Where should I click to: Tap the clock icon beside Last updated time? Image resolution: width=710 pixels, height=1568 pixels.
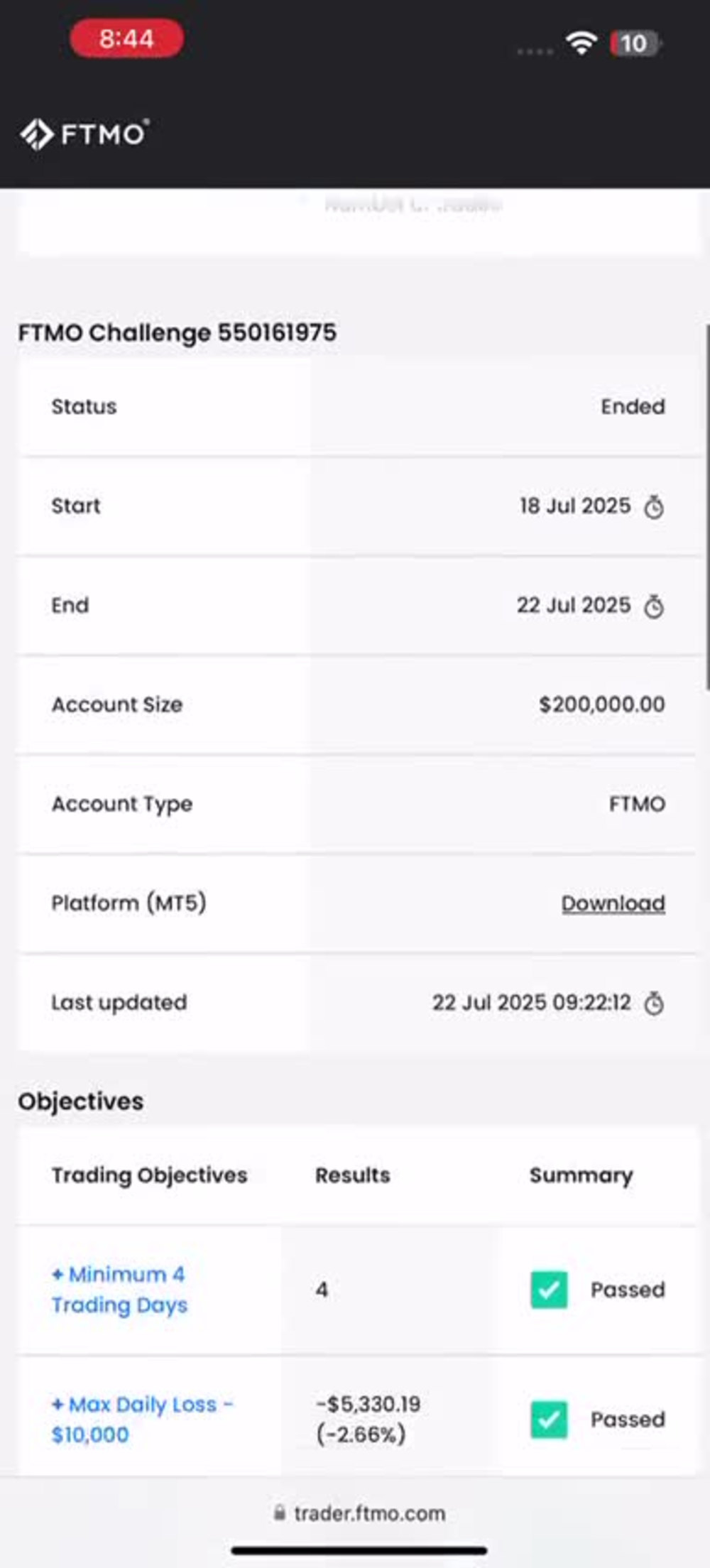click(653, 1003)
